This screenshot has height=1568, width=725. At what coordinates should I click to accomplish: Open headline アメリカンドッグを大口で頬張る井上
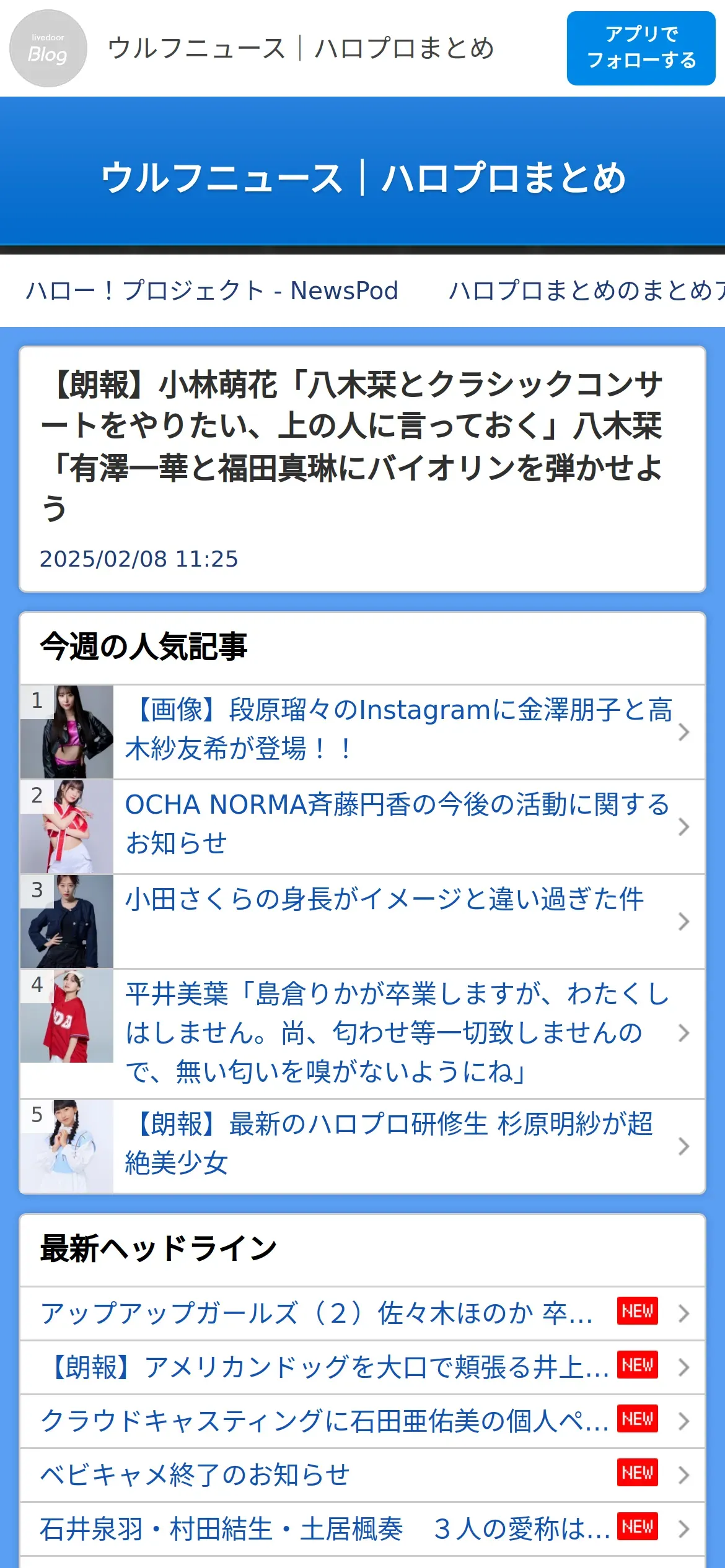362,1367
